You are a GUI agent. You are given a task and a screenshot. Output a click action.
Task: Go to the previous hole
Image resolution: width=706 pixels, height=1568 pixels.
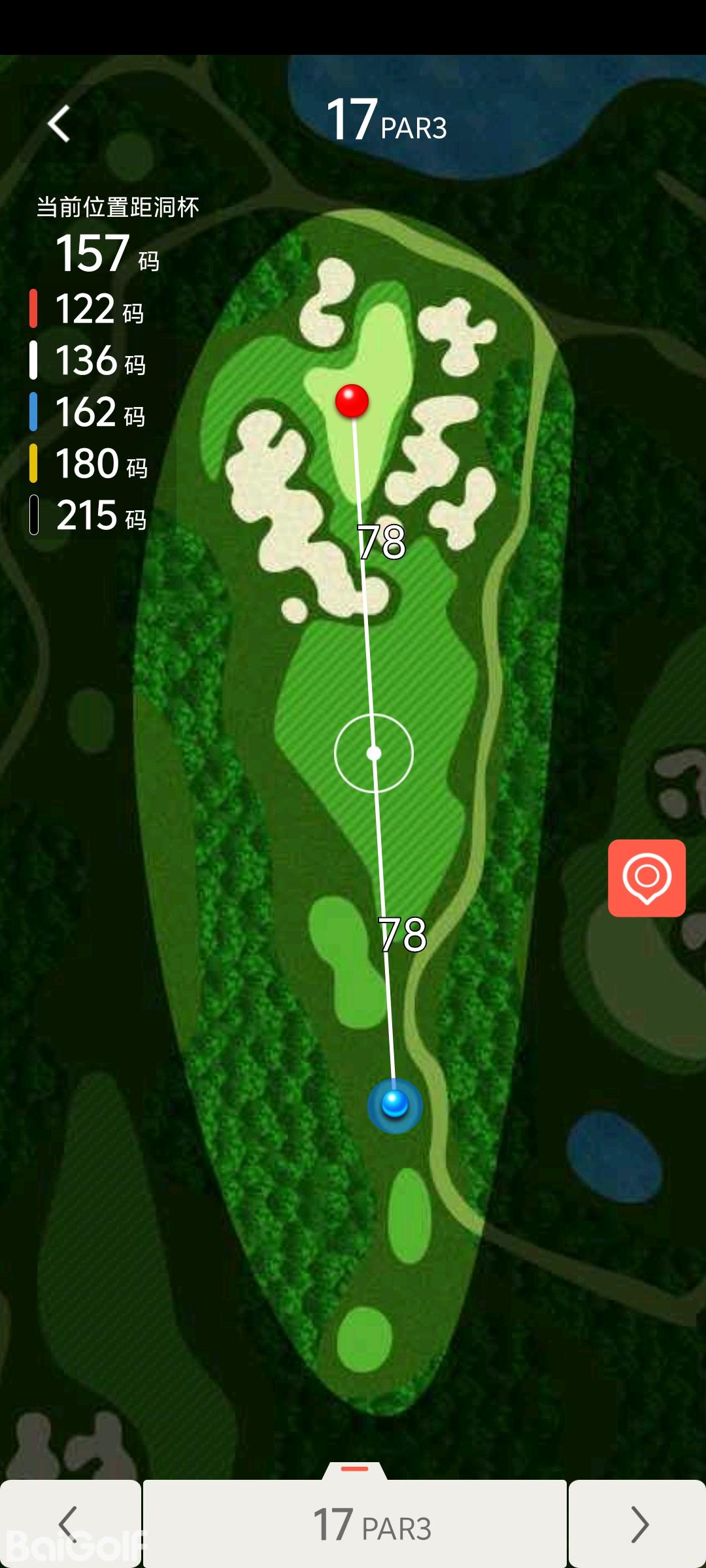pos(69,1524)
